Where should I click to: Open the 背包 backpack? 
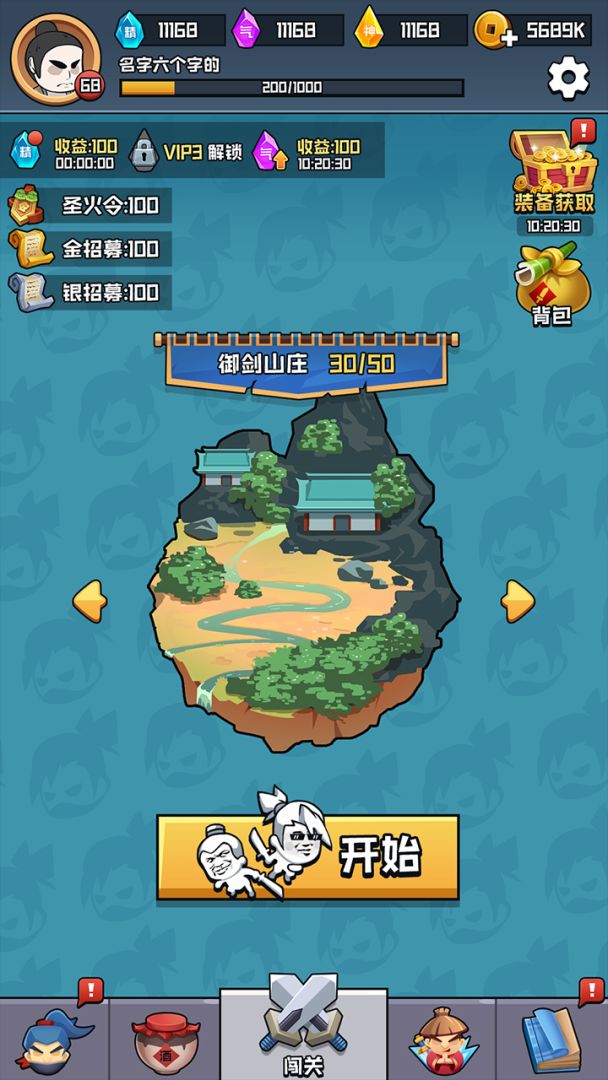coord(552,285)
